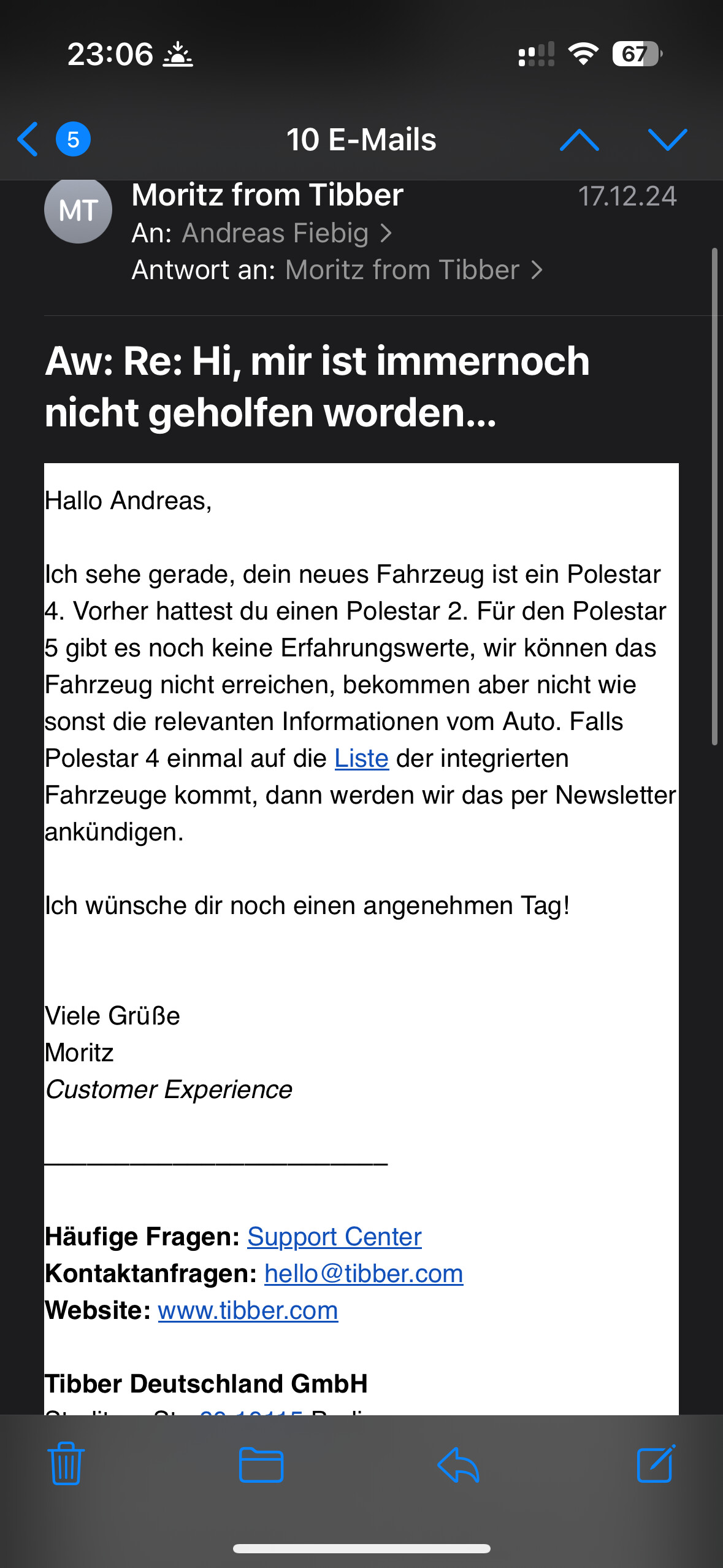This screenshot has height=1568, width=723.
Task: Tap the hello@tibber.com email link
Action: (x=364, y=1274)
